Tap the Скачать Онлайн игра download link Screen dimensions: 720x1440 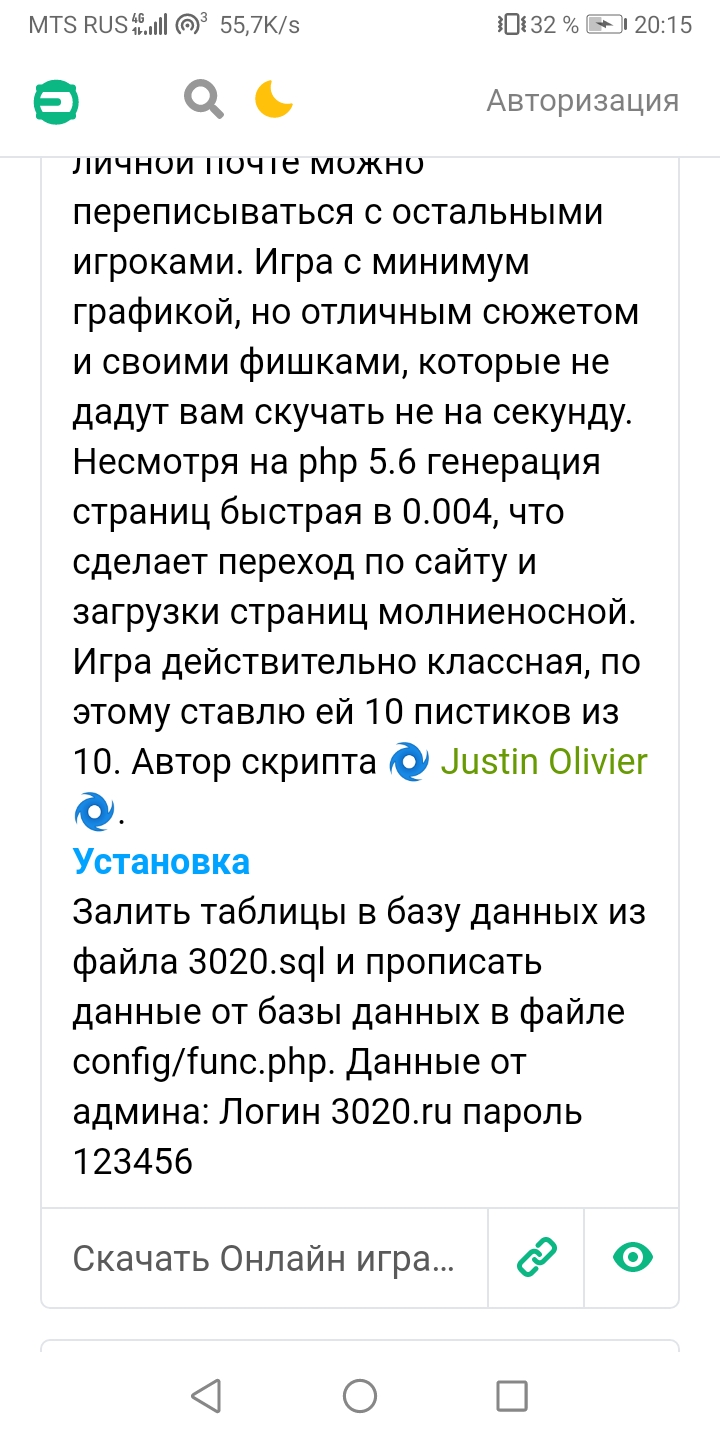[264, 1258]
